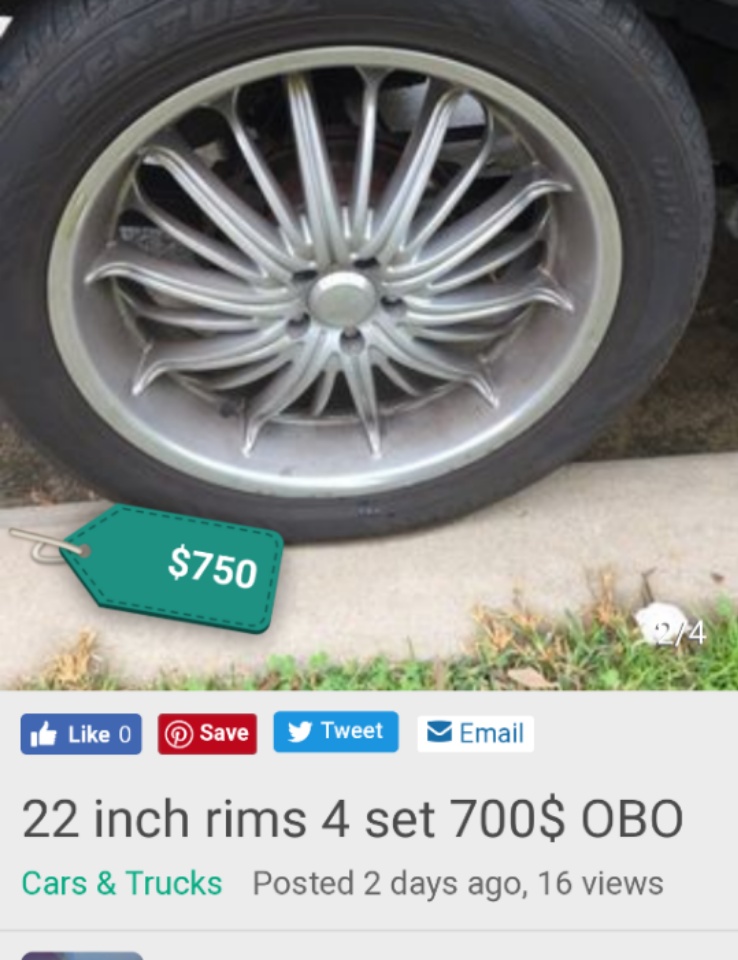This screenshot has height=960, width=738.
Task: Like this listing on Facebook
Action: click(x=81, y=734)
